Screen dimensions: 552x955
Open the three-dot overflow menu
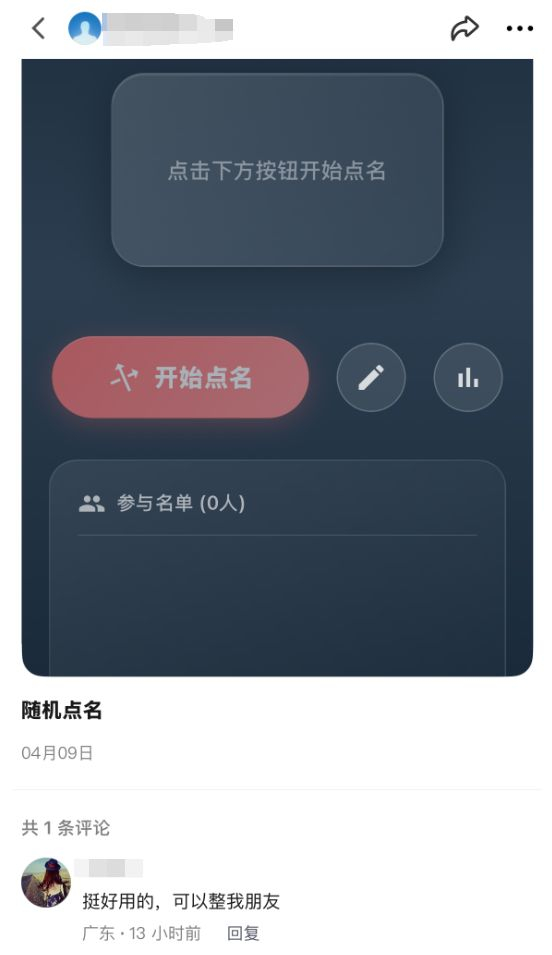click(x=520, y=29)
